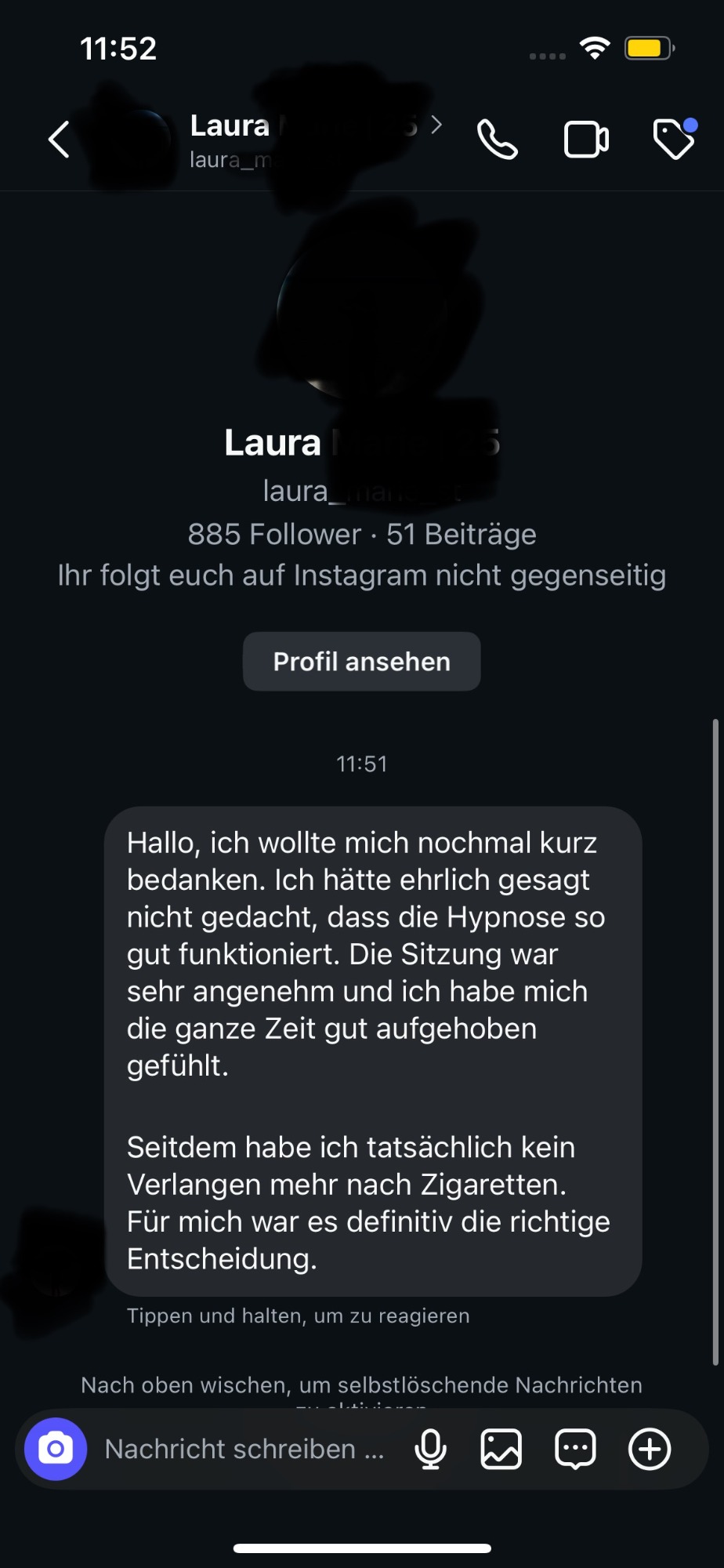Open the saved replies speech bubble icon

(575, 1449)
